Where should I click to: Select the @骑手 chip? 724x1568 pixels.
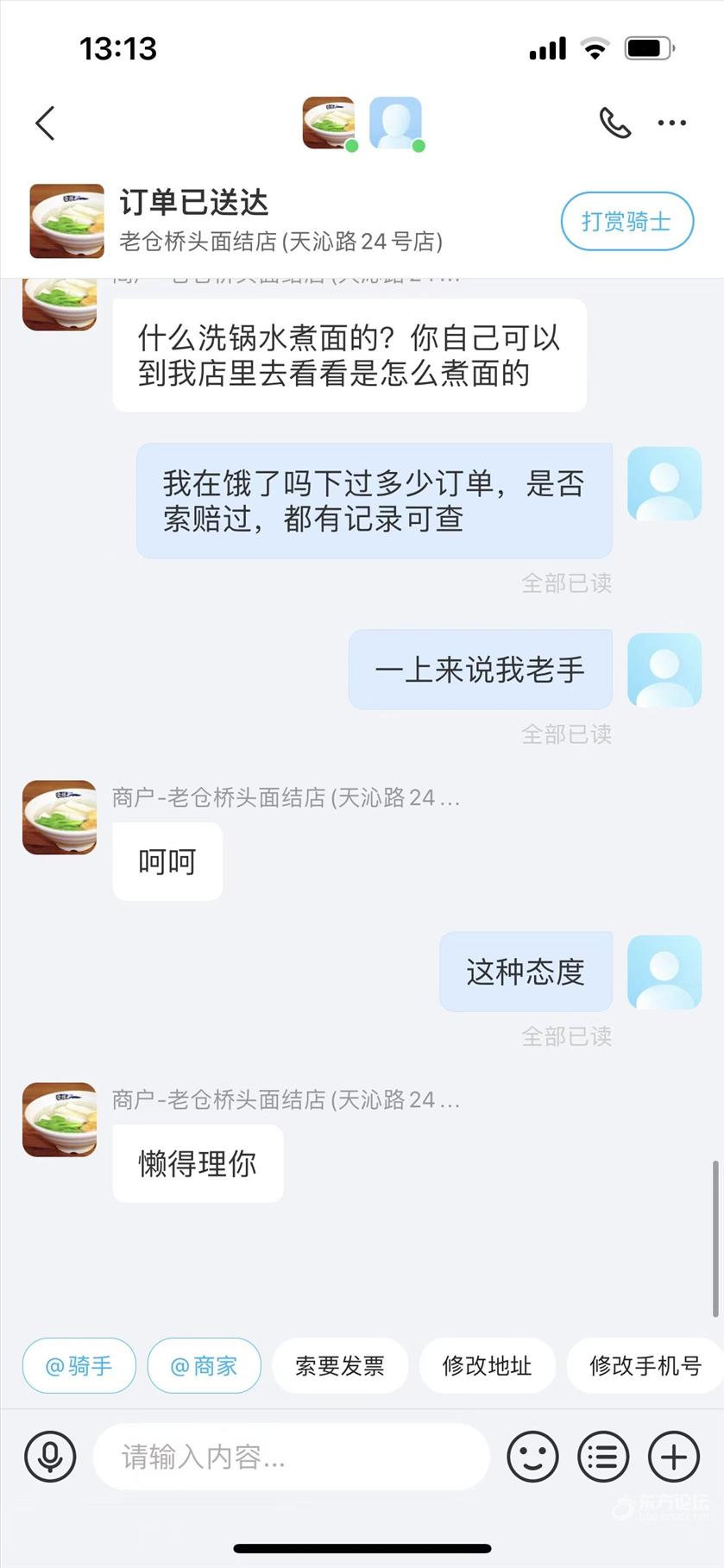[79, 1365]
